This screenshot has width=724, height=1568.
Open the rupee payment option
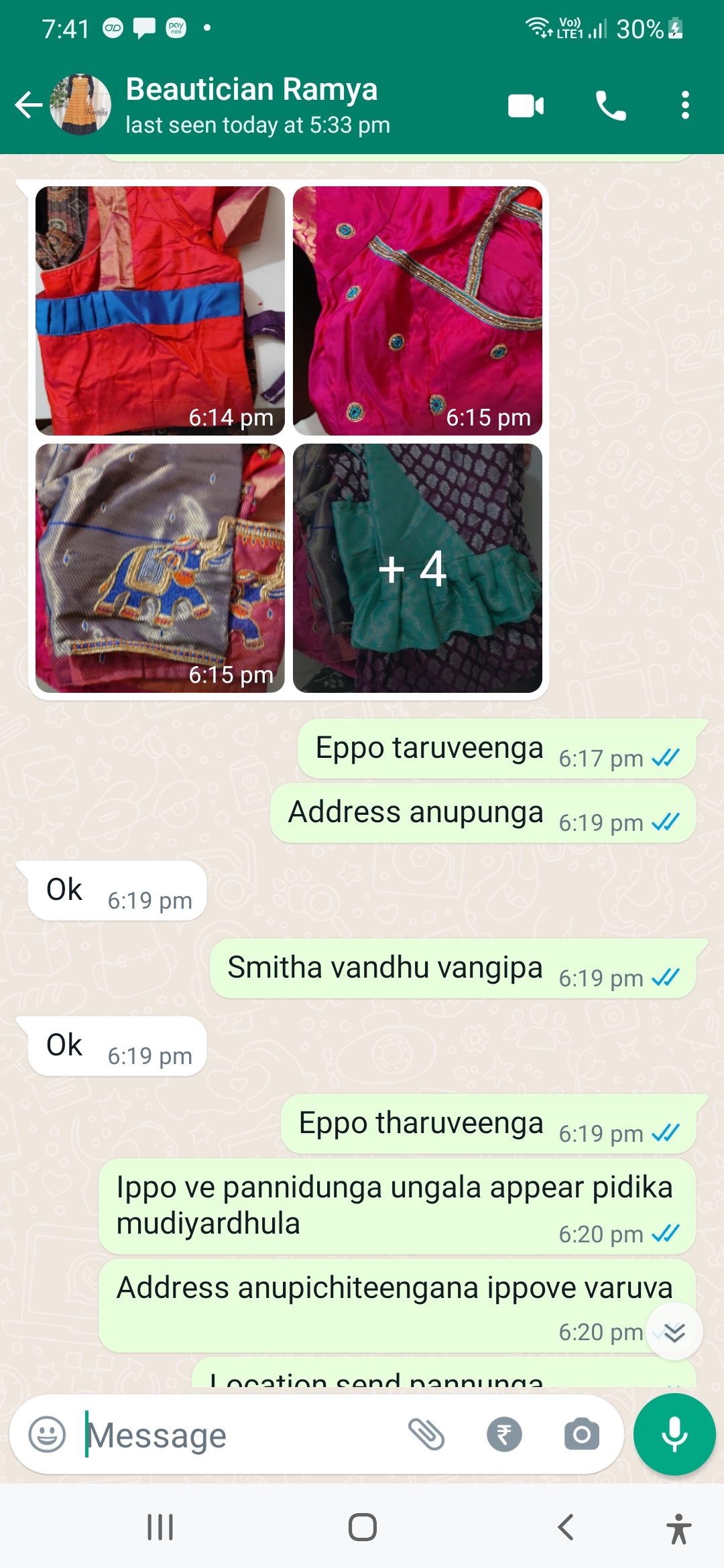(x=504, y=1435)
